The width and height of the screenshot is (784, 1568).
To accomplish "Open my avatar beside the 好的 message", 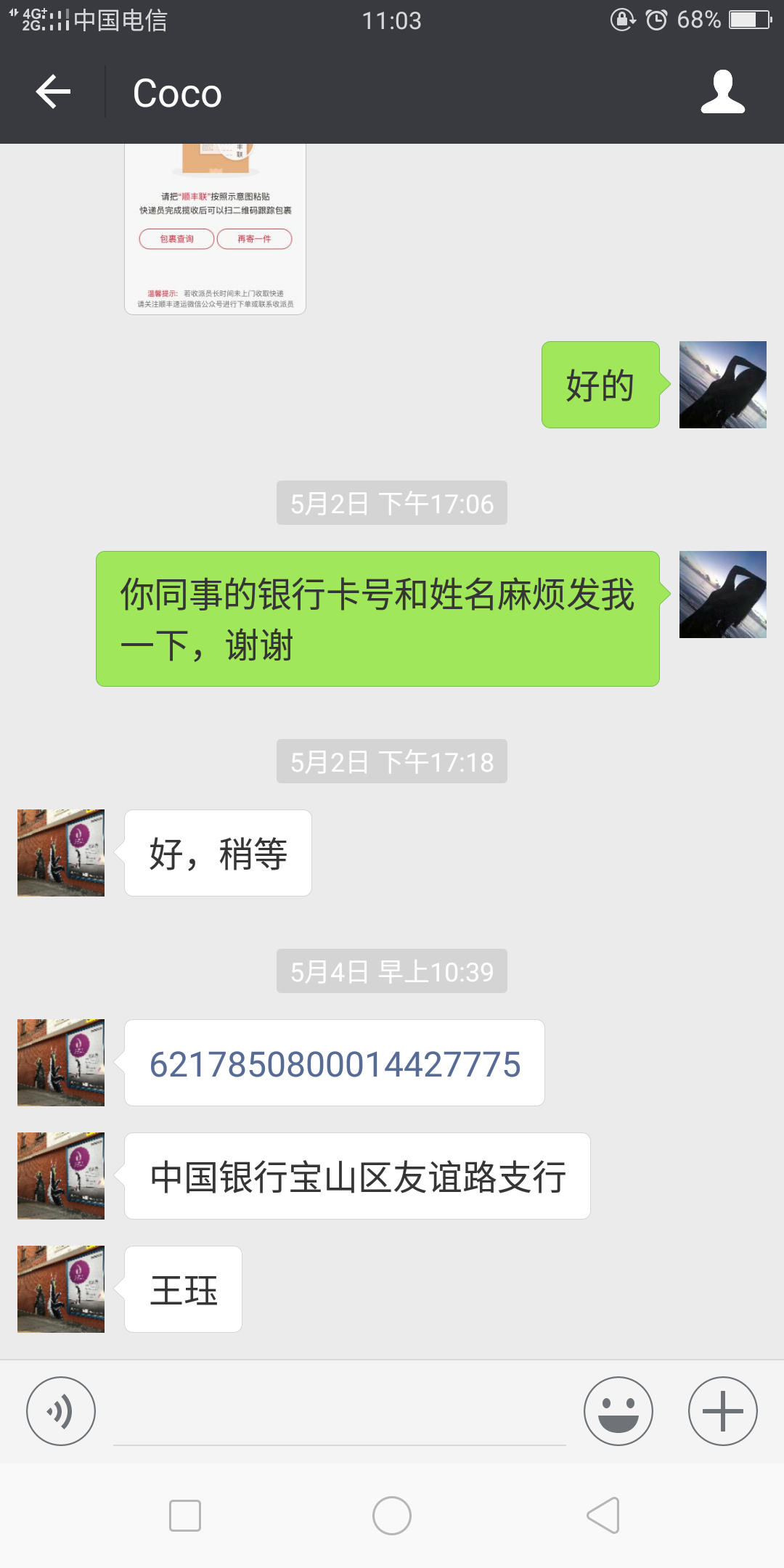I will click(x=722, y=385).
